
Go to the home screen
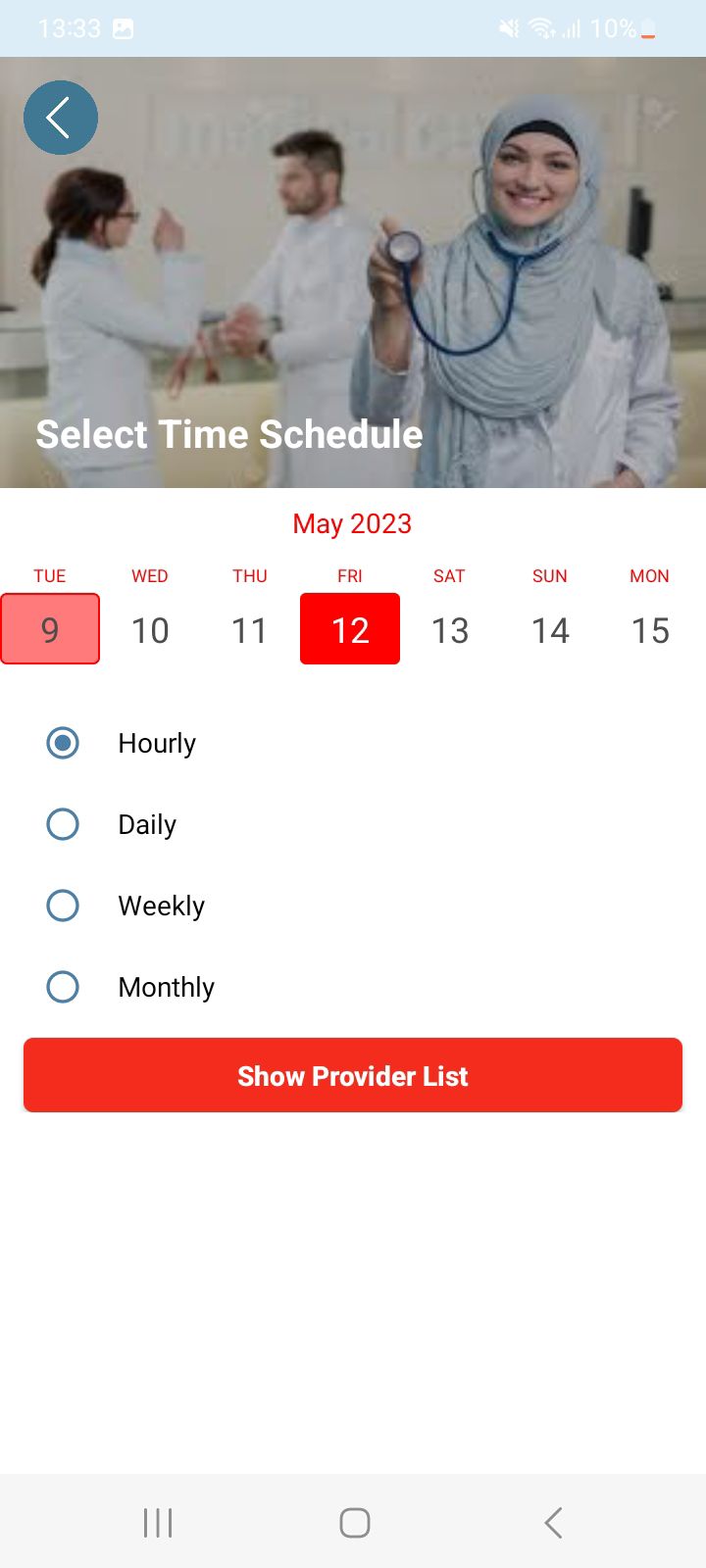point(354,1523)
